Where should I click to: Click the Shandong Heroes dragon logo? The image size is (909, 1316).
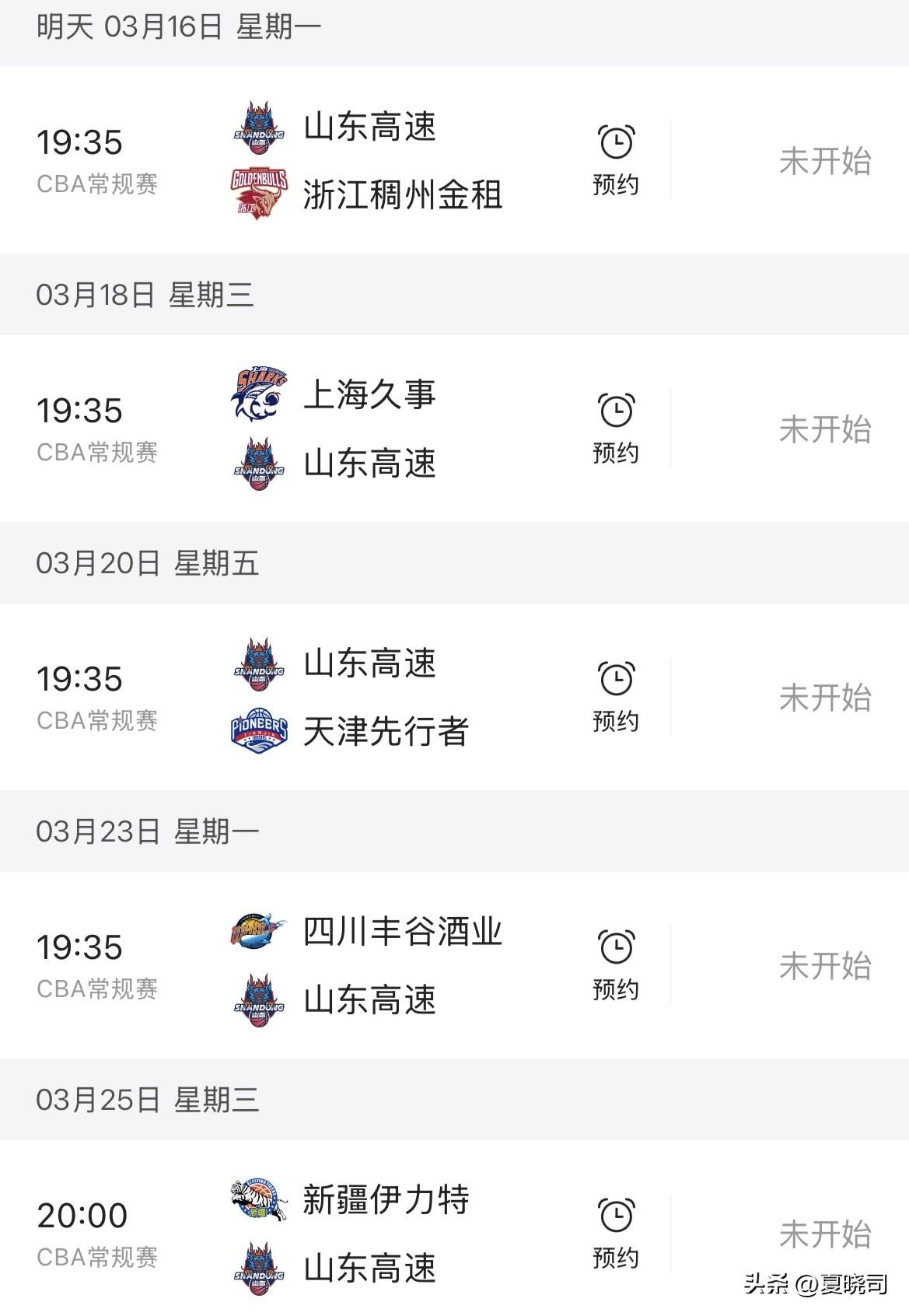258,129
